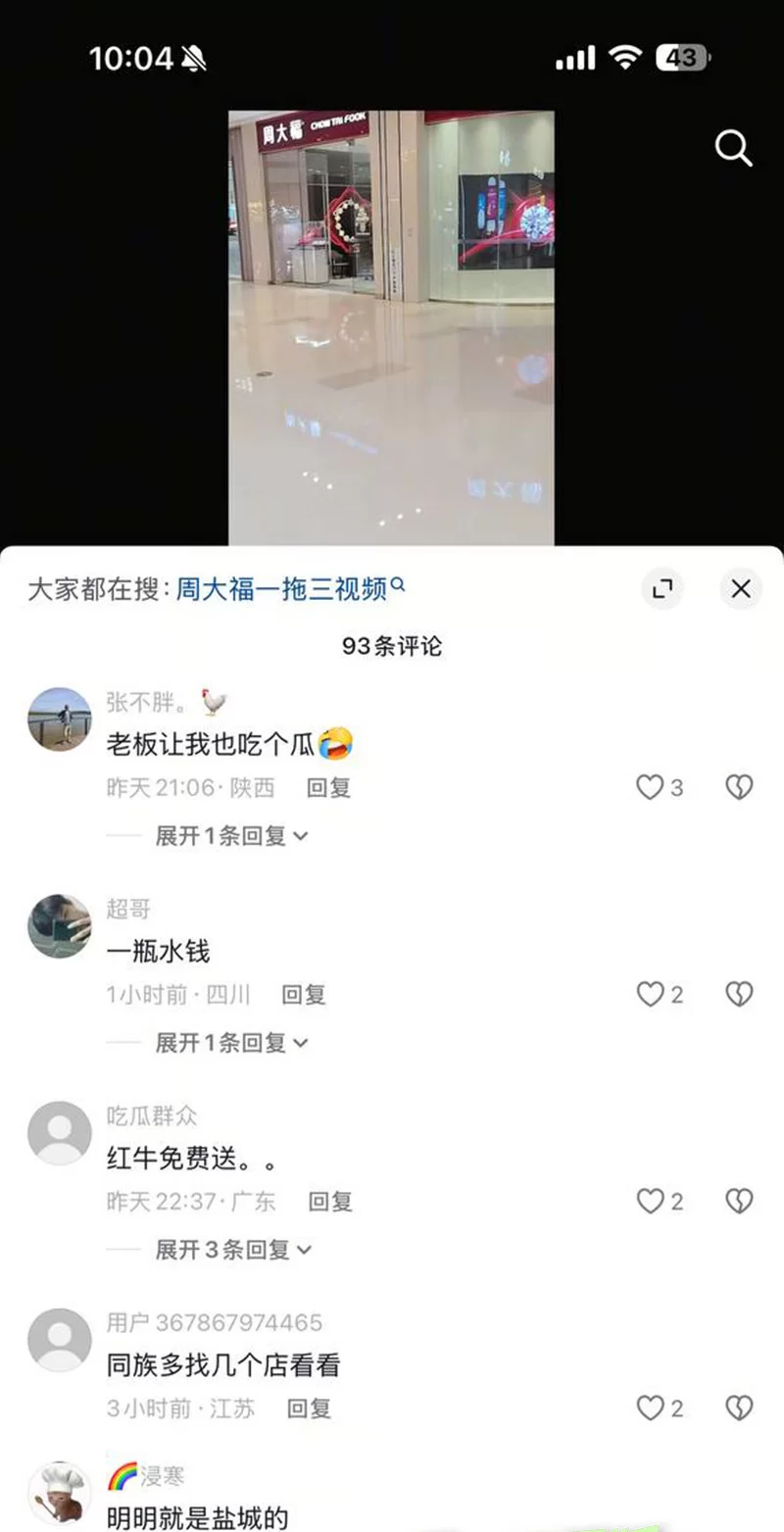Like the comment 红牛免费送
784x1532 pixels.
[650, 1202]
